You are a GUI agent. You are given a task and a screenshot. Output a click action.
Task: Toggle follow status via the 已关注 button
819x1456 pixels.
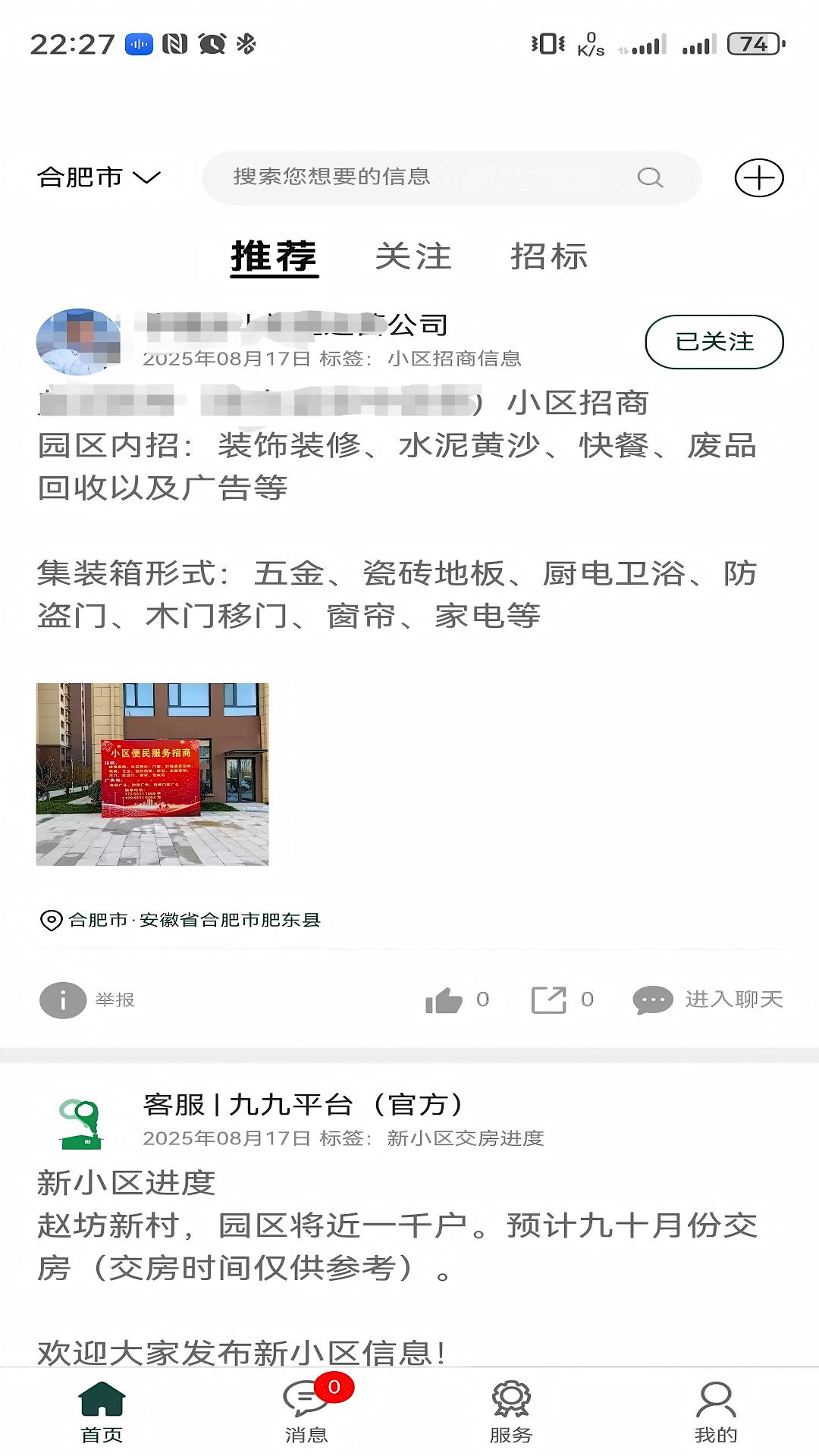coord(714,342)
